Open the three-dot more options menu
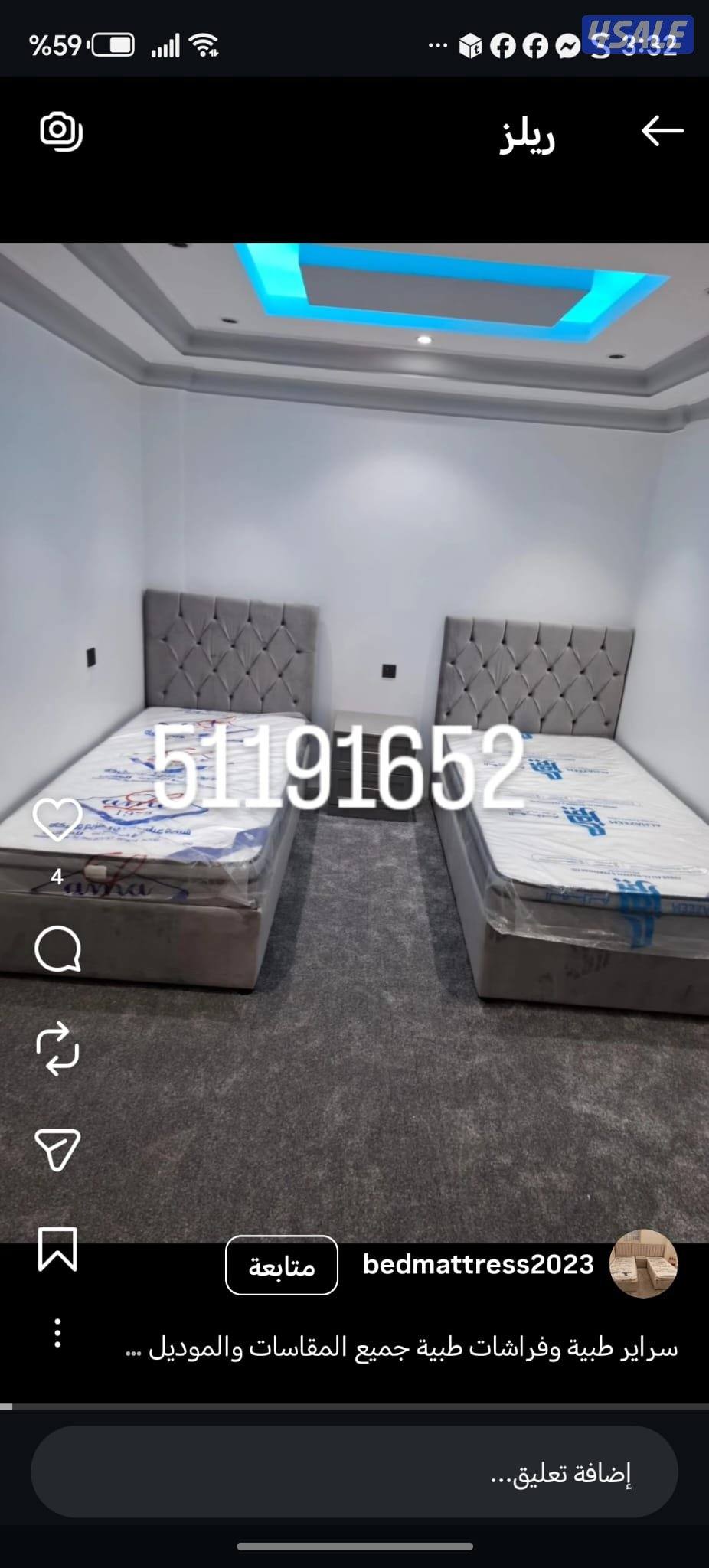 pyautogui.click(x=57, y=1334)
